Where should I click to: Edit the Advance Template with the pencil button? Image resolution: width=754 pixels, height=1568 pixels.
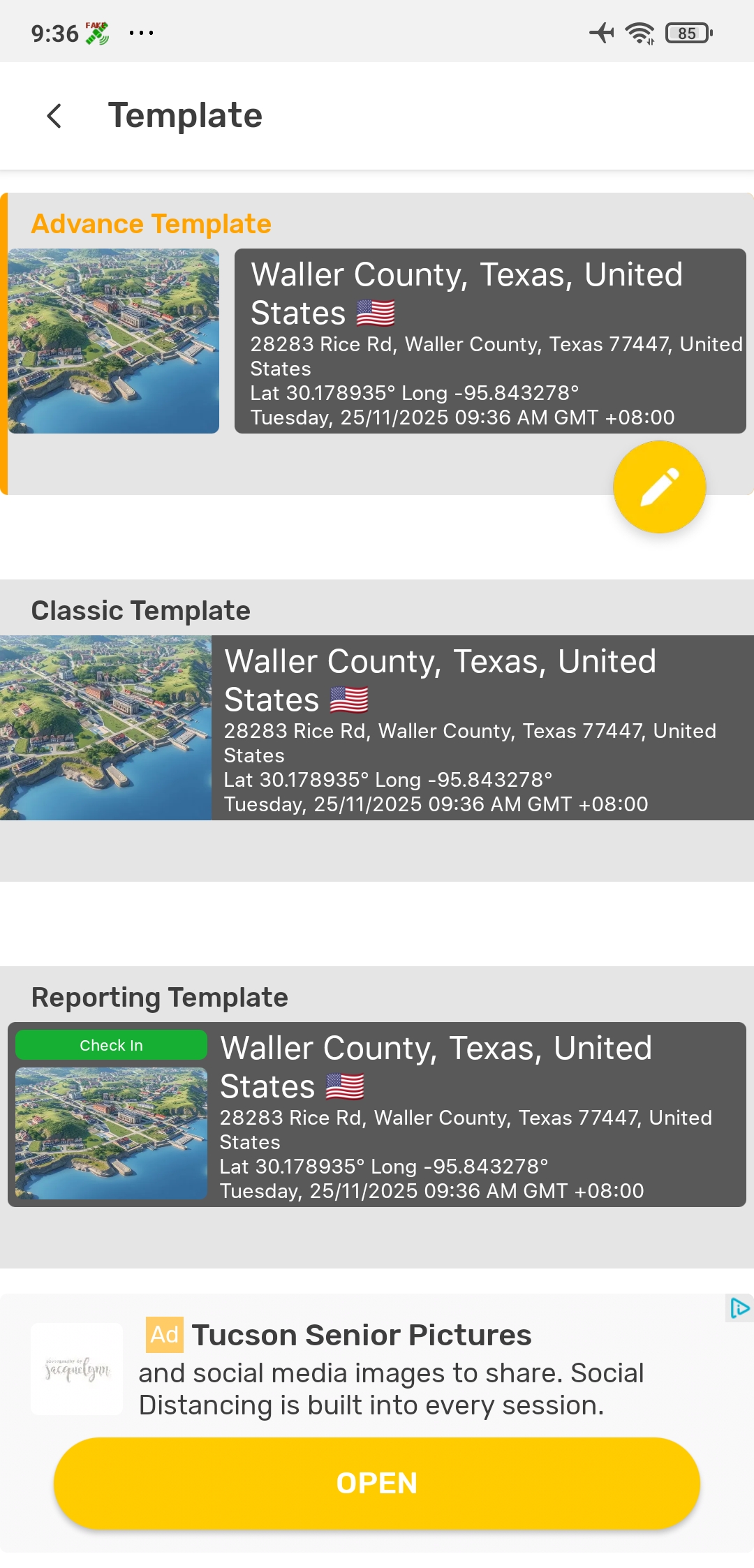659,487
